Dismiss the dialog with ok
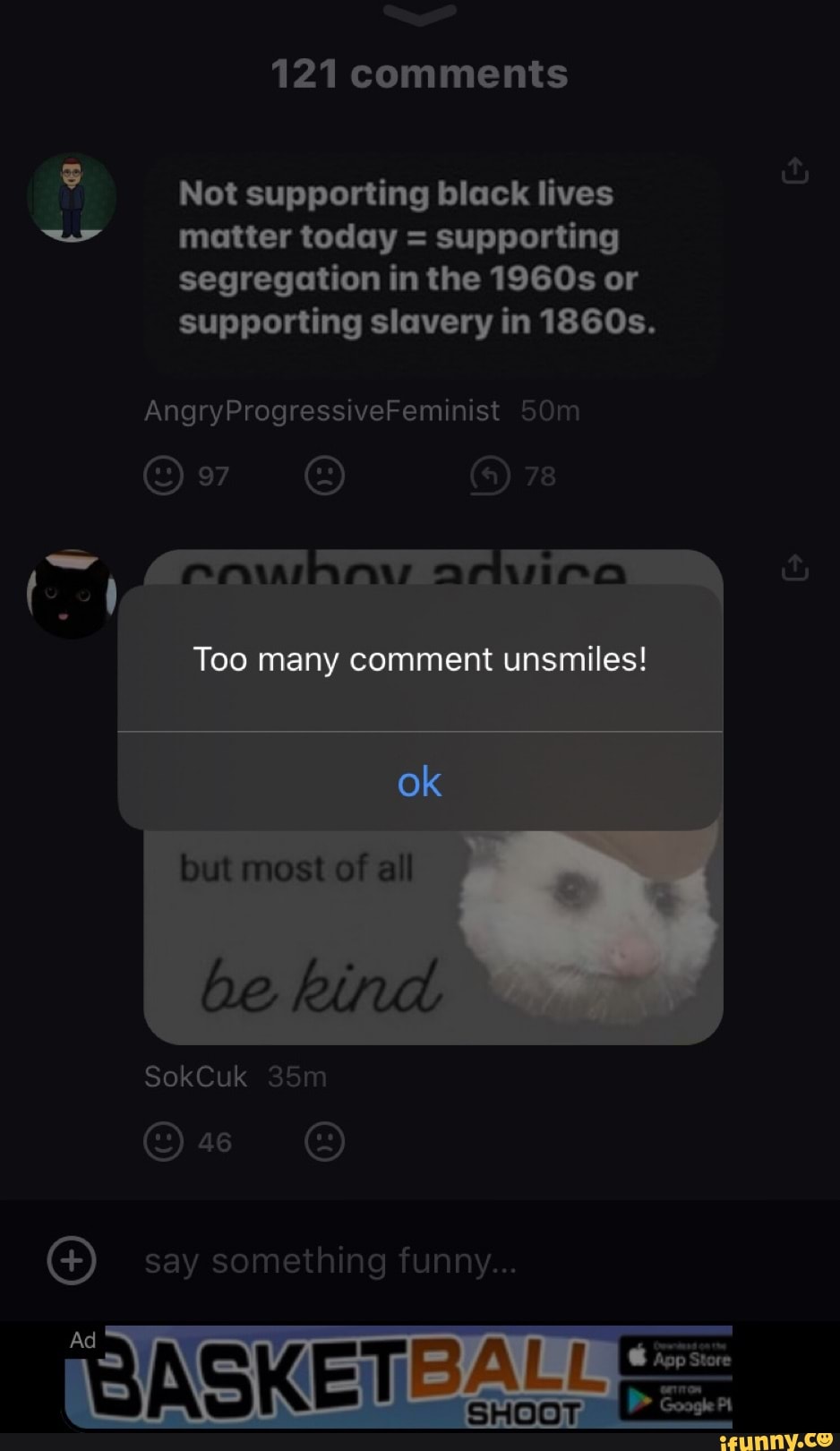840x1451 pixels. (x=419, y=782)
